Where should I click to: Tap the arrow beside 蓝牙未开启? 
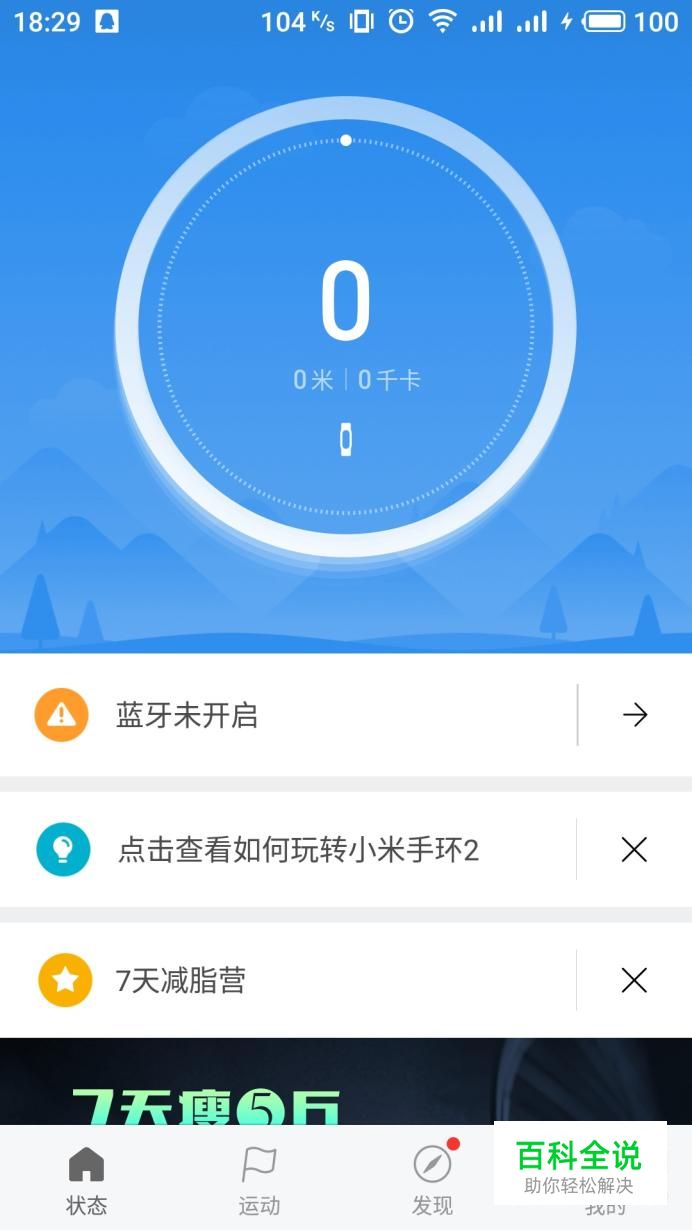pos(635,715)
